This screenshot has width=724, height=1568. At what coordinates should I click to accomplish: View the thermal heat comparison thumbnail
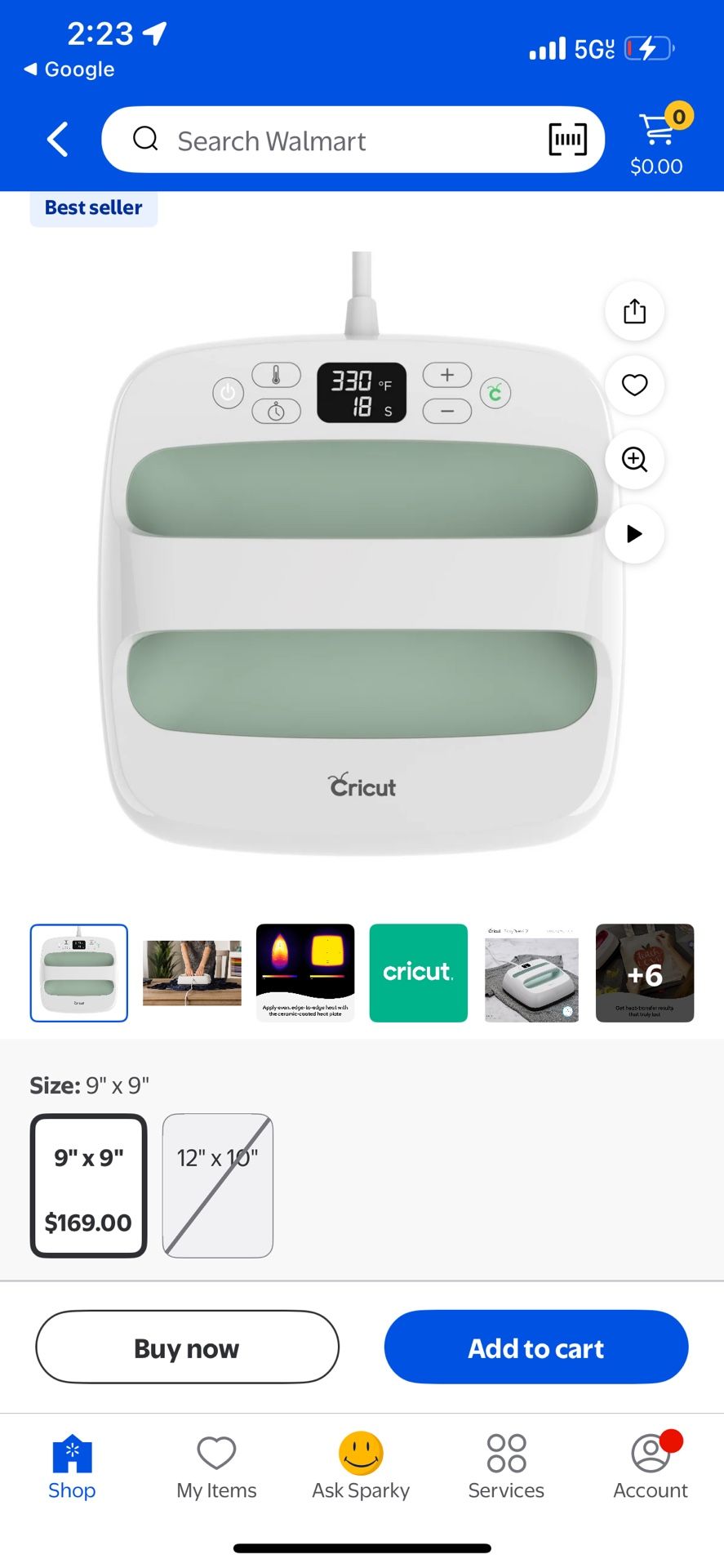click(x=305, y=973)
